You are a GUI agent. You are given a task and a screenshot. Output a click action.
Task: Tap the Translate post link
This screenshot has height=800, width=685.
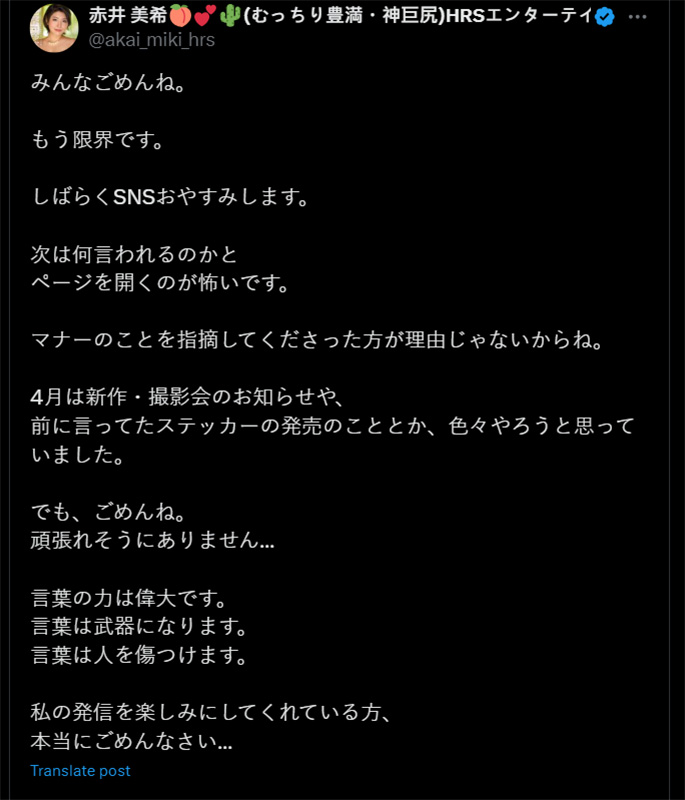[80, 771]
